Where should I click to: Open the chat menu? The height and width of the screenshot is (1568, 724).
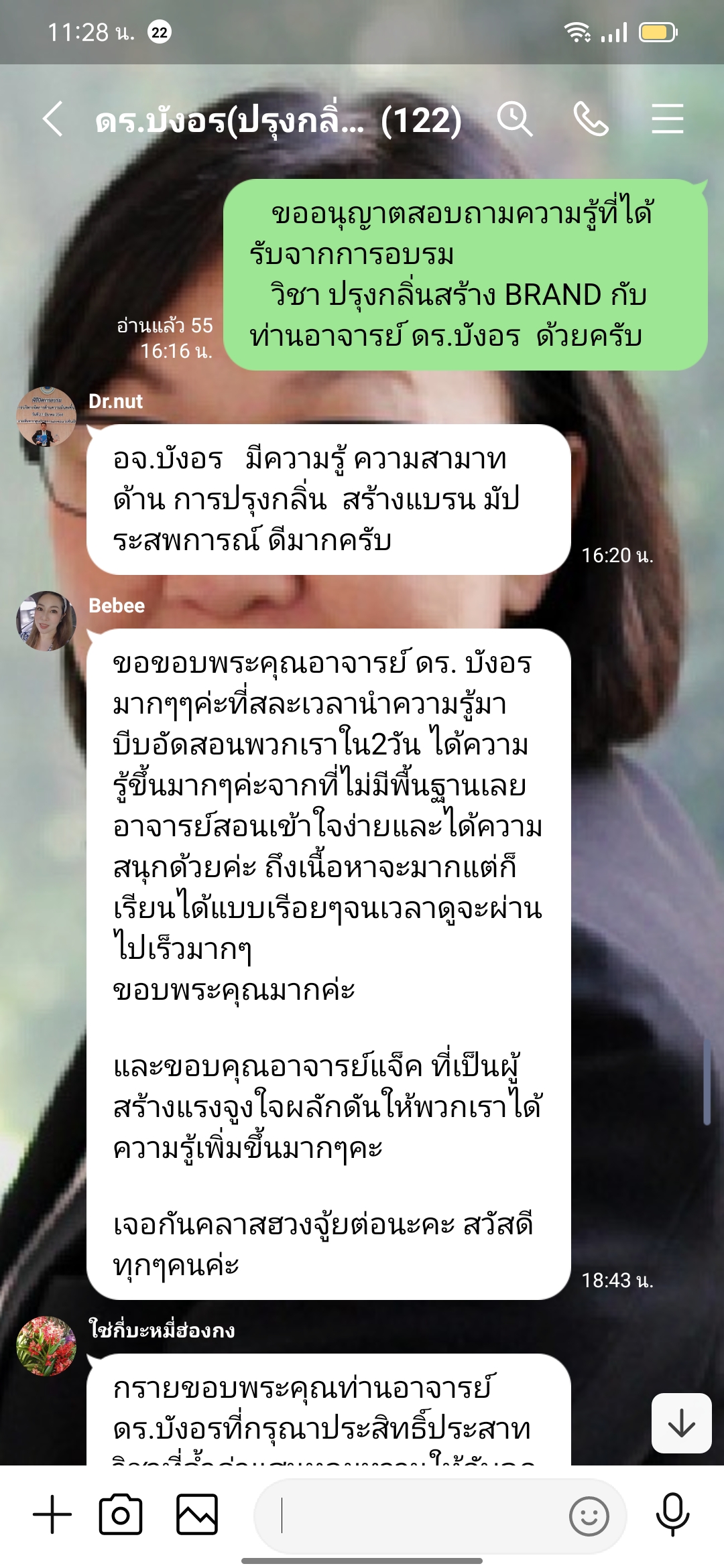667,119
